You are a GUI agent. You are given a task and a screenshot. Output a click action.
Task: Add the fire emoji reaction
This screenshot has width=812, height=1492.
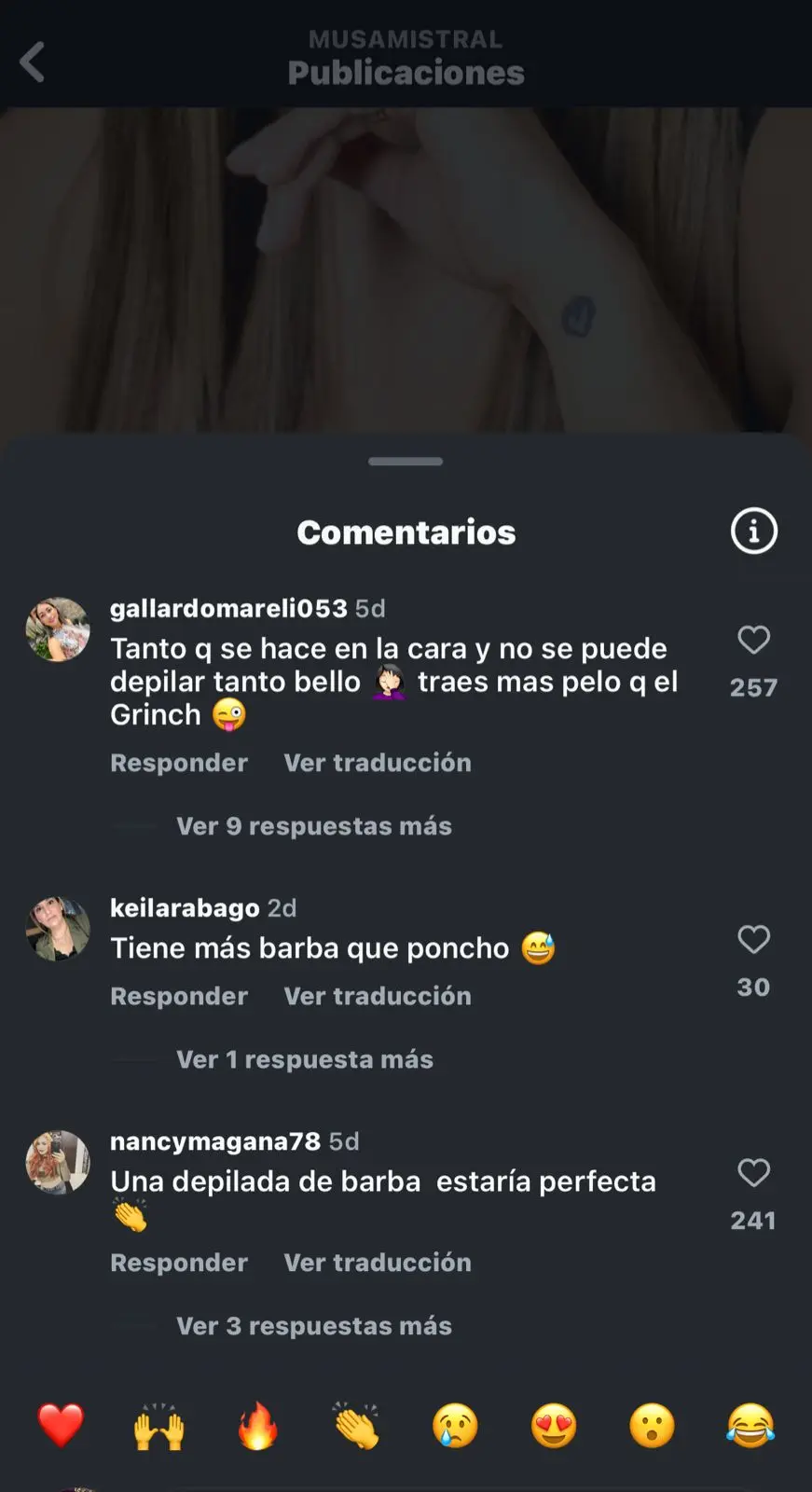[x=258, y=1426]
